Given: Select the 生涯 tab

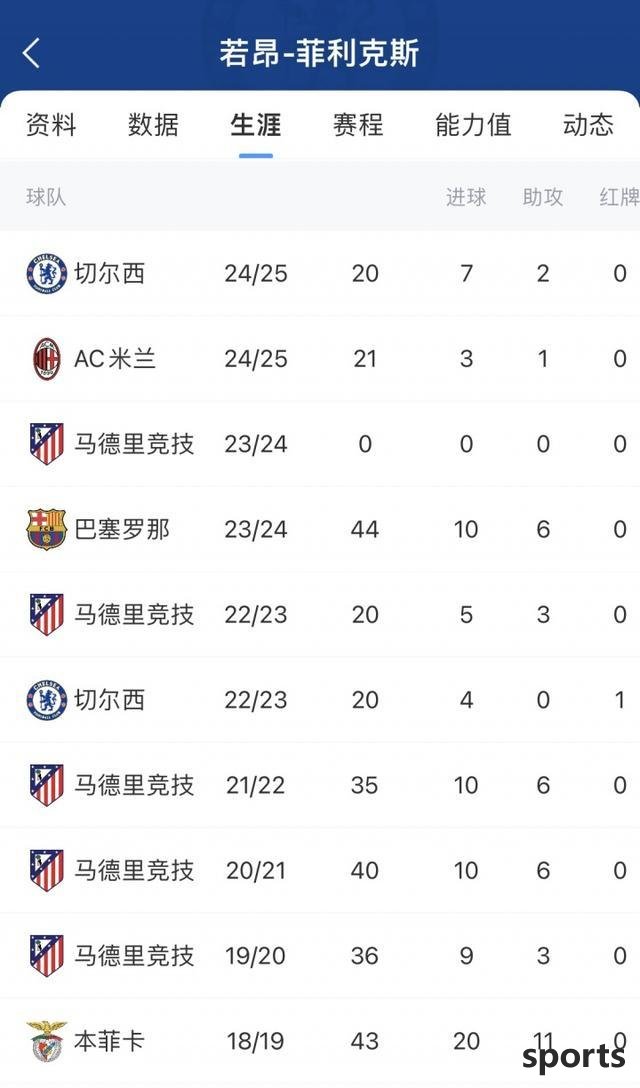Looking at the screenshot, I should tap(255, 125).
